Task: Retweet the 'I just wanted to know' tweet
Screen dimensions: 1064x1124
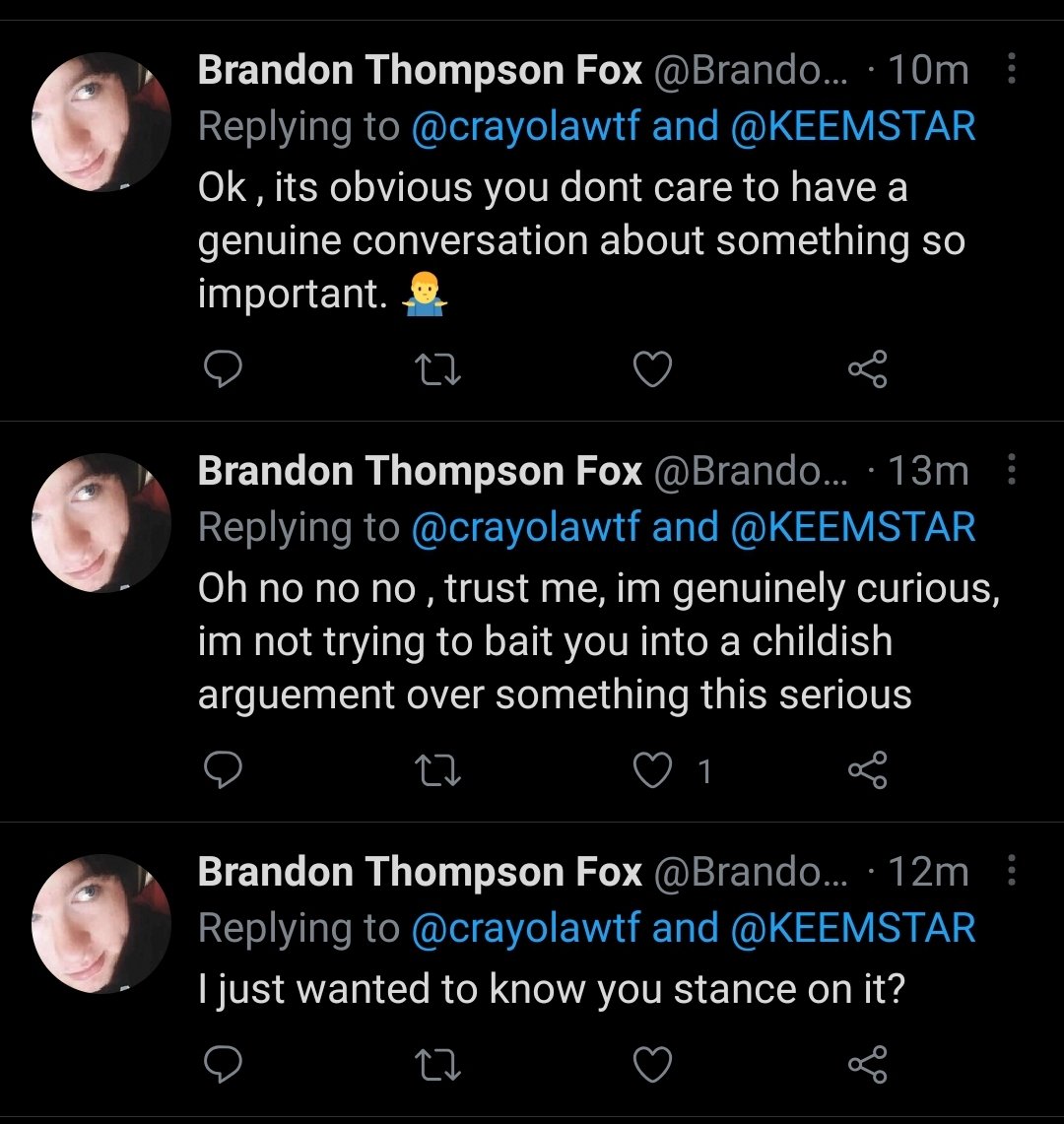Action: [437, 1065]
